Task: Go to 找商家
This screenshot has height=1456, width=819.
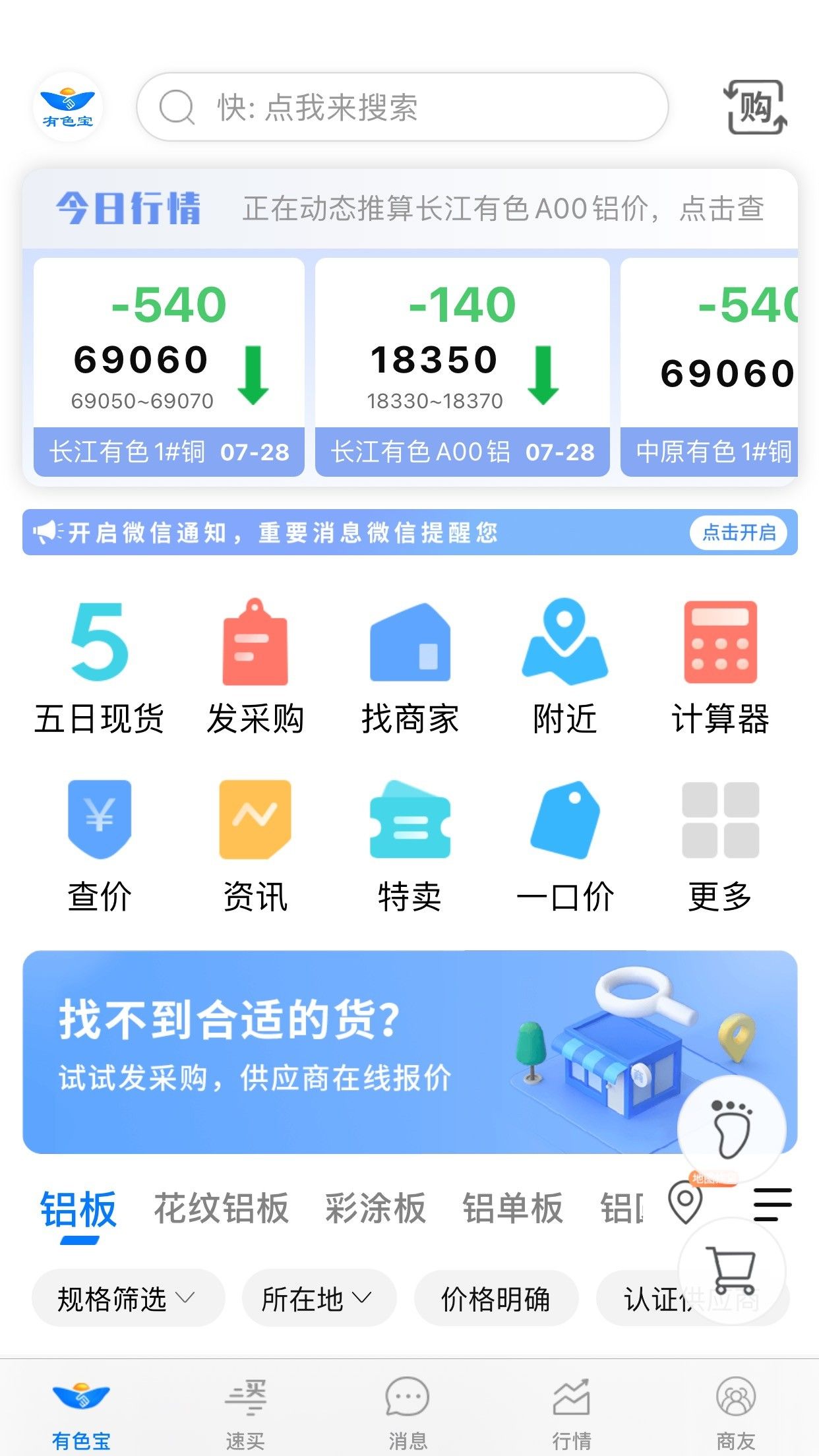Action: (410, 666)
